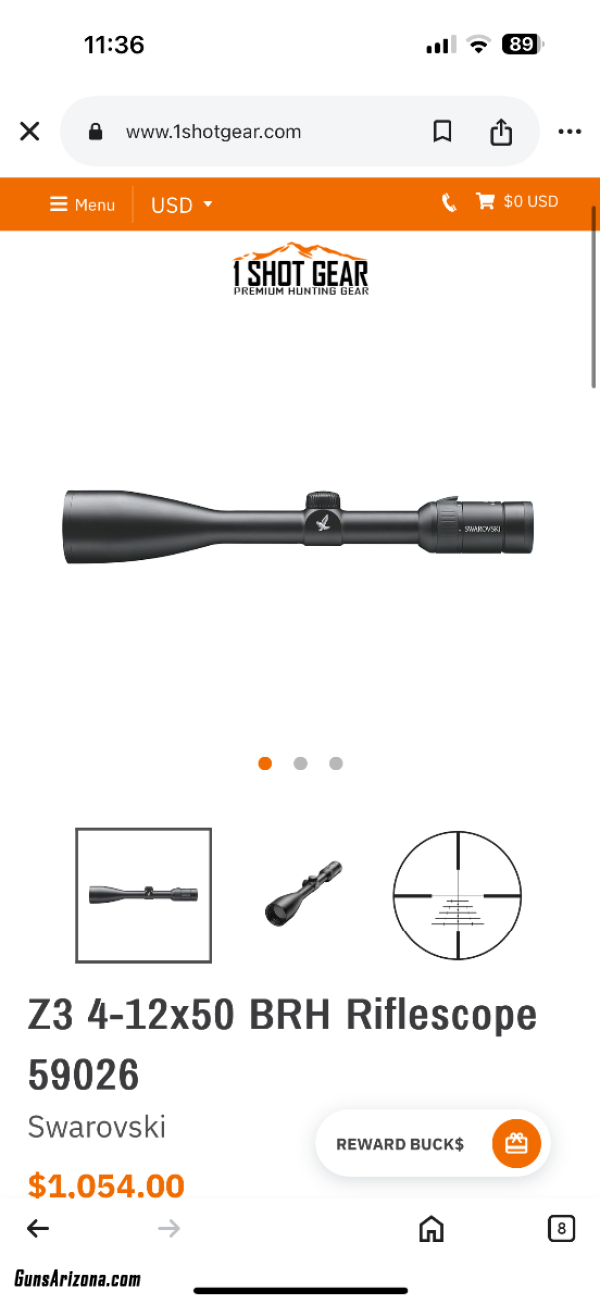
Task: Select the third image dot indicator
Action: click(336, 763)
